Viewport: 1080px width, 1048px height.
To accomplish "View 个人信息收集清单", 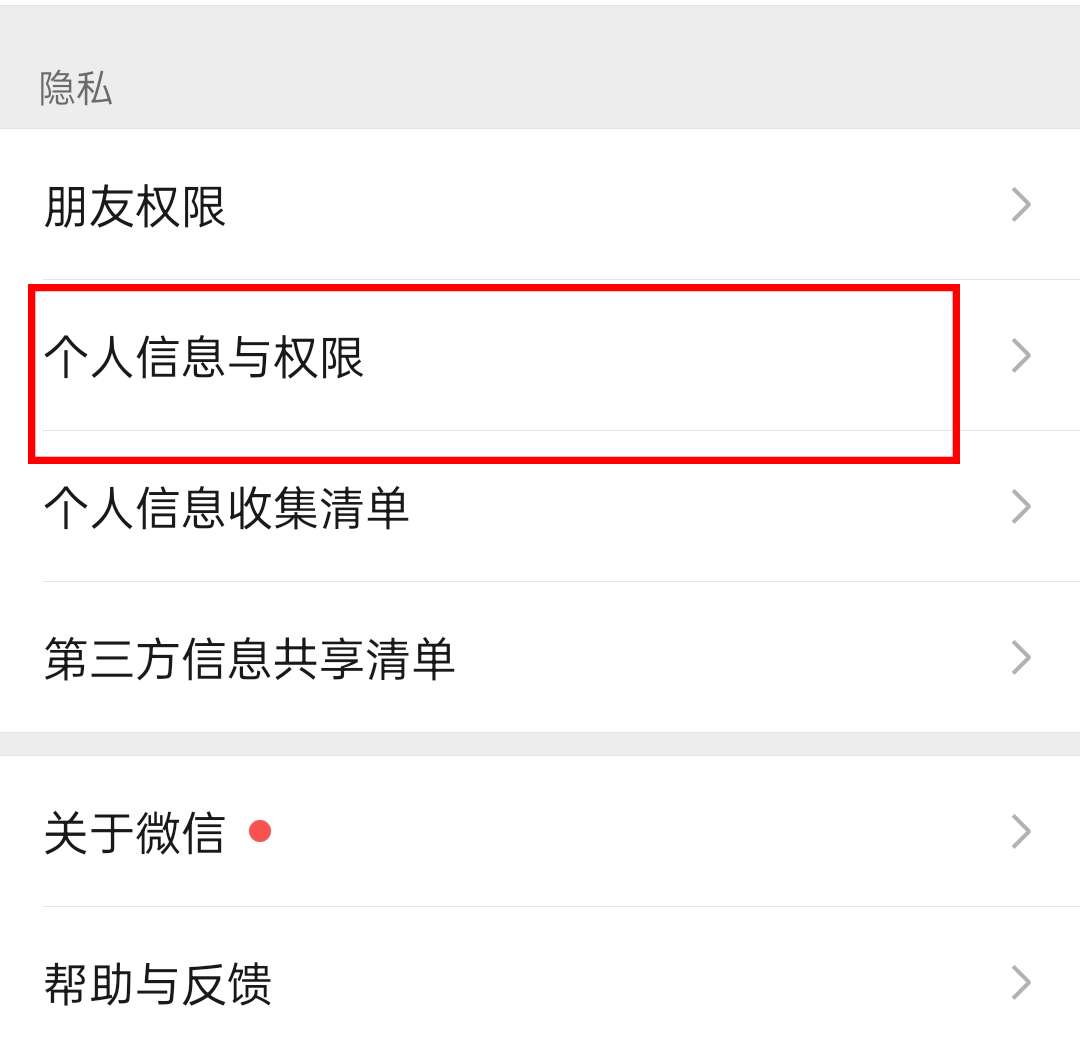I will [540, 508].
